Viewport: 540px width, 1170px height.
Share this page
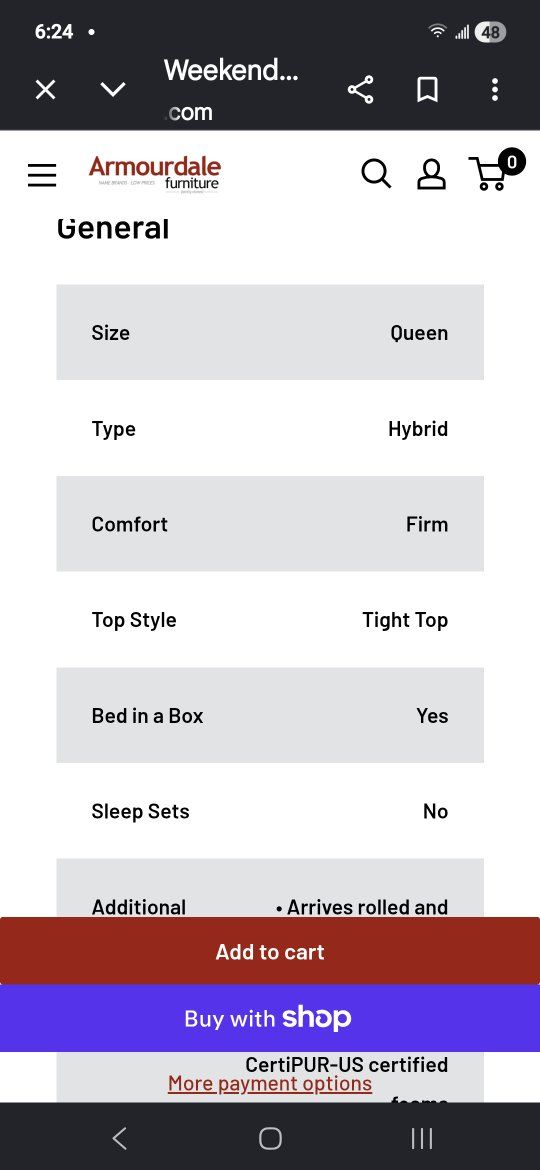pos(360,90)
